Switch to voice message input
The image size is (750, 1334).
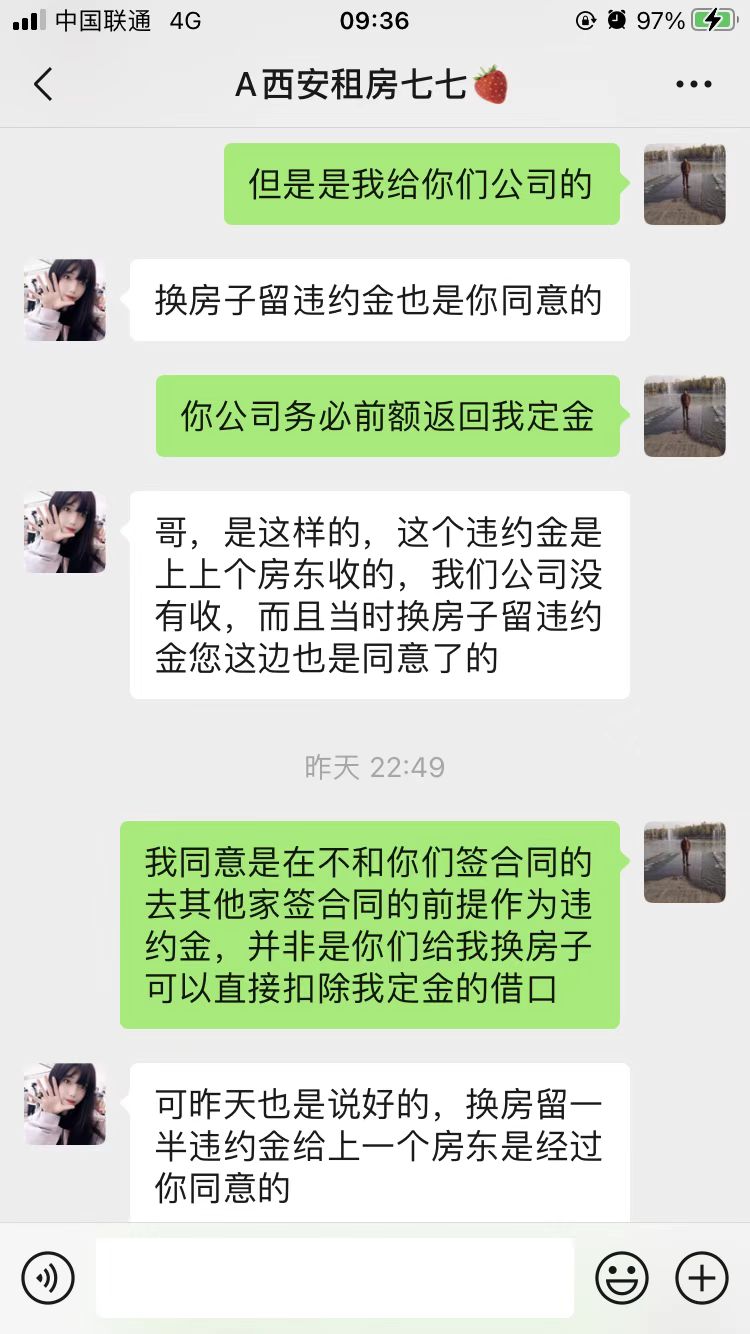pos(48,1277)
